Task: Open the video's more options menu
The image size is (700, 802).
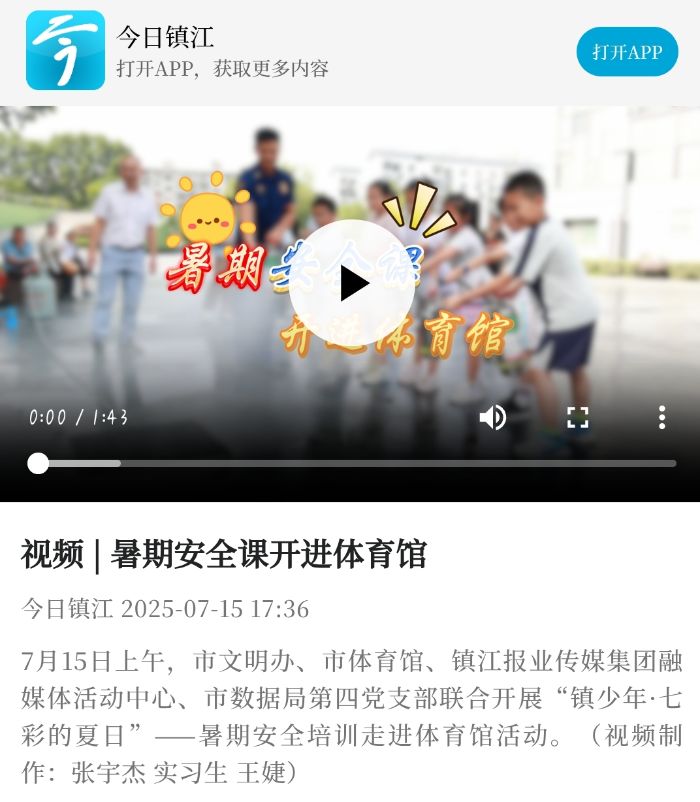Action: coord(661,417)
